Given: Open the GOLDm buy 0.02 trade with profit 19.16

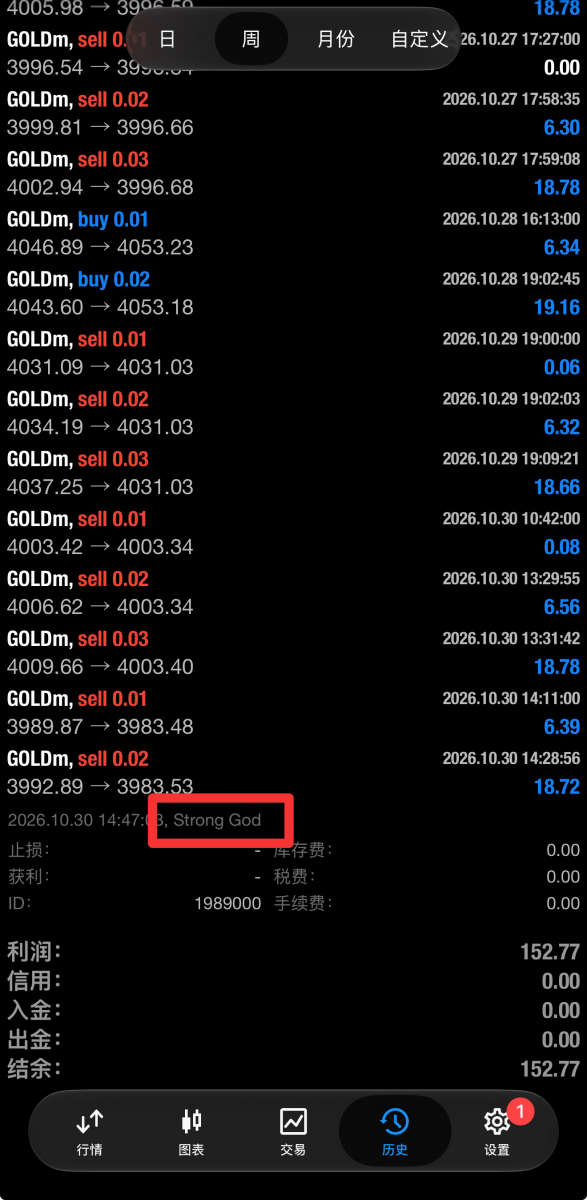Looking at the screenshot, I should [293, 294].
